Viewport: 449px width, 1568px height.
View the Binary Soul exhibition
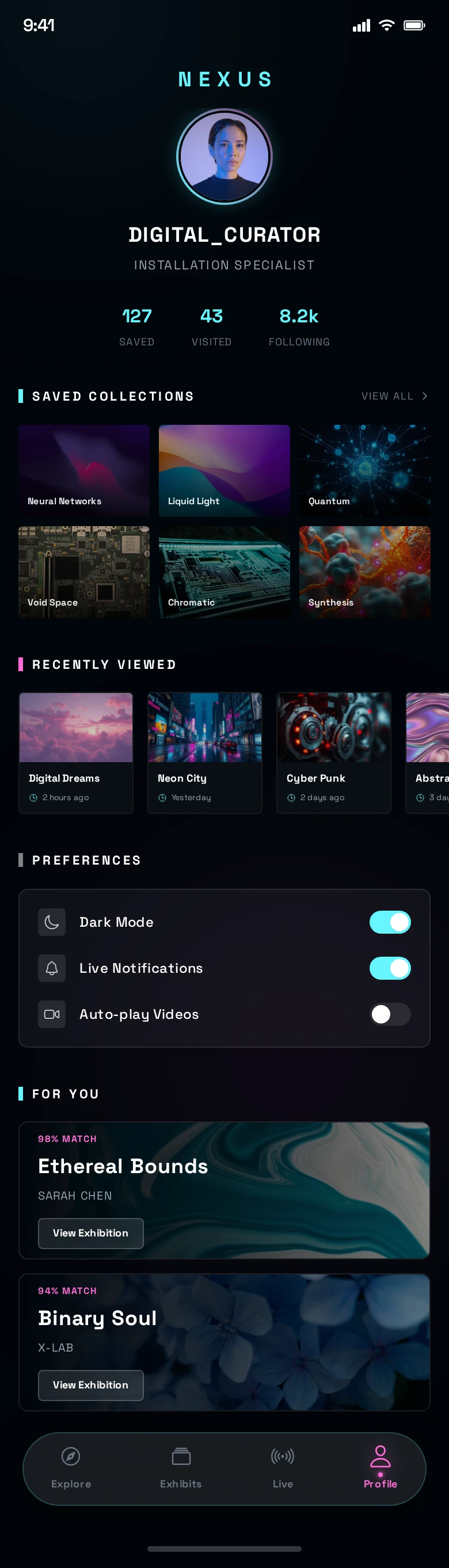pos(90,1385)
